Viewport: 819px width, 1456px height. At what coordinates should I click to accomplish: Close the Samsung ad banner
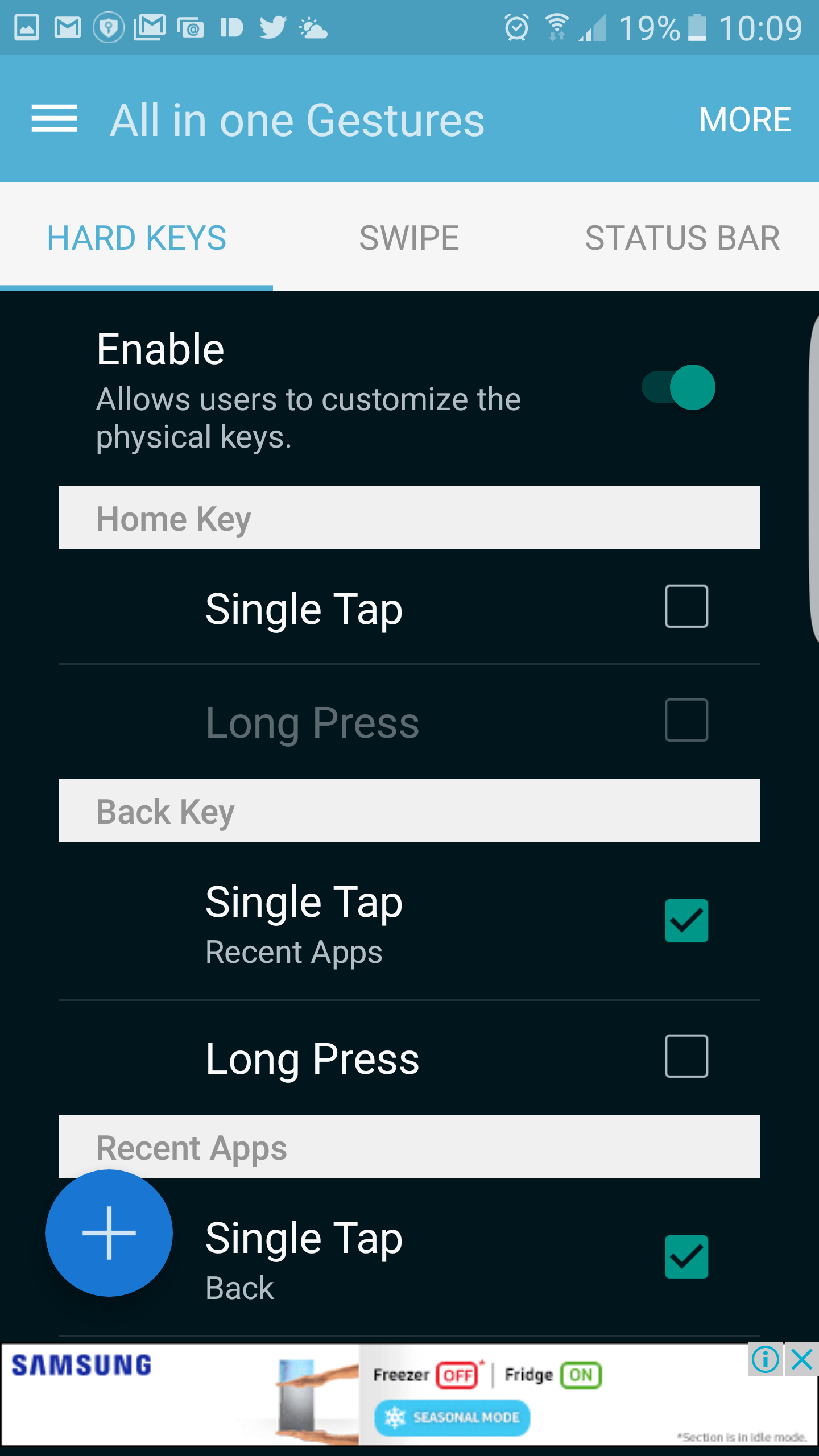coord(802,1360)
